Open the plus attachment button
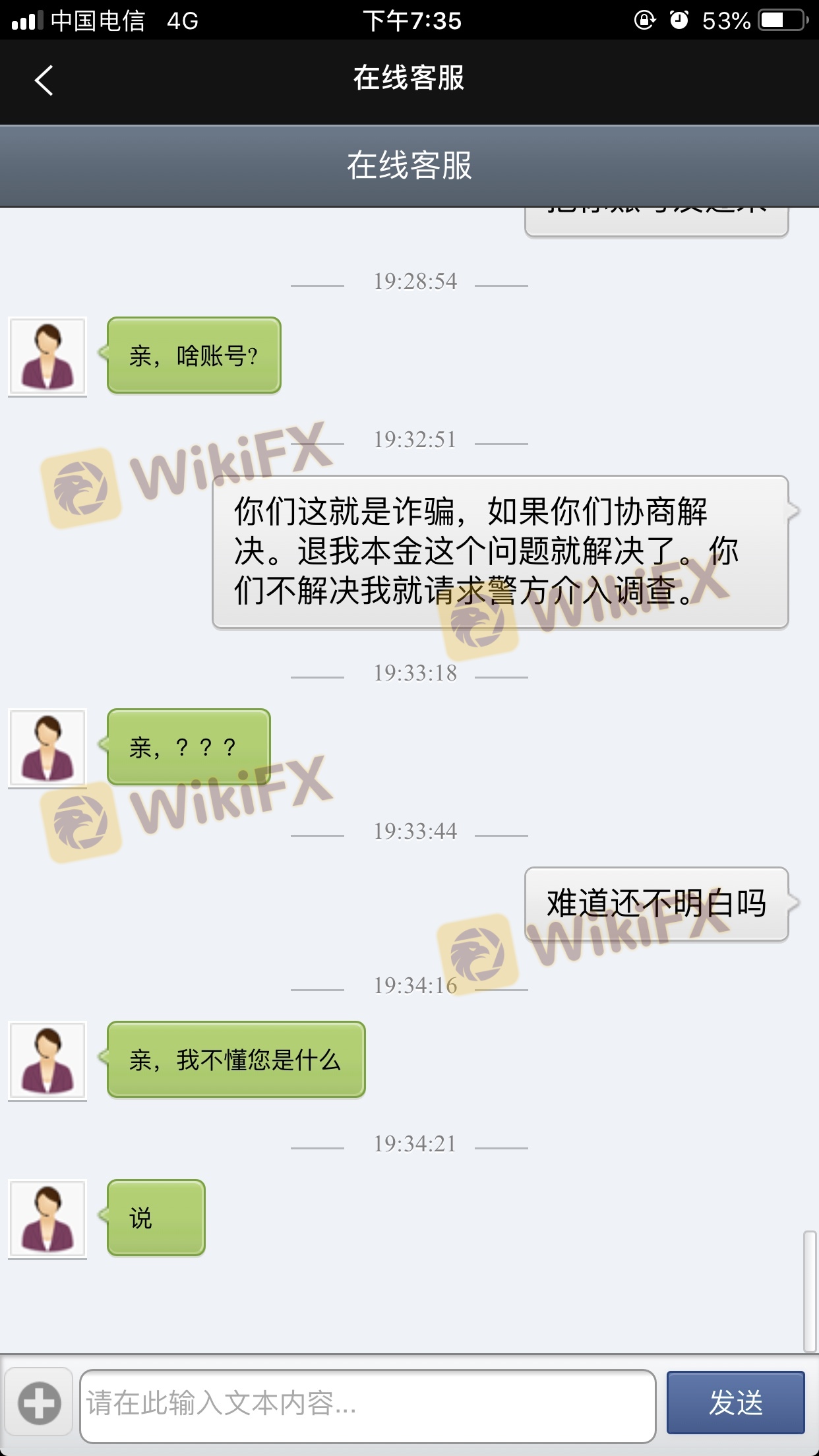Image resolution: width=819 pixels, height=1456 pixels. (x=40, y=1402)
